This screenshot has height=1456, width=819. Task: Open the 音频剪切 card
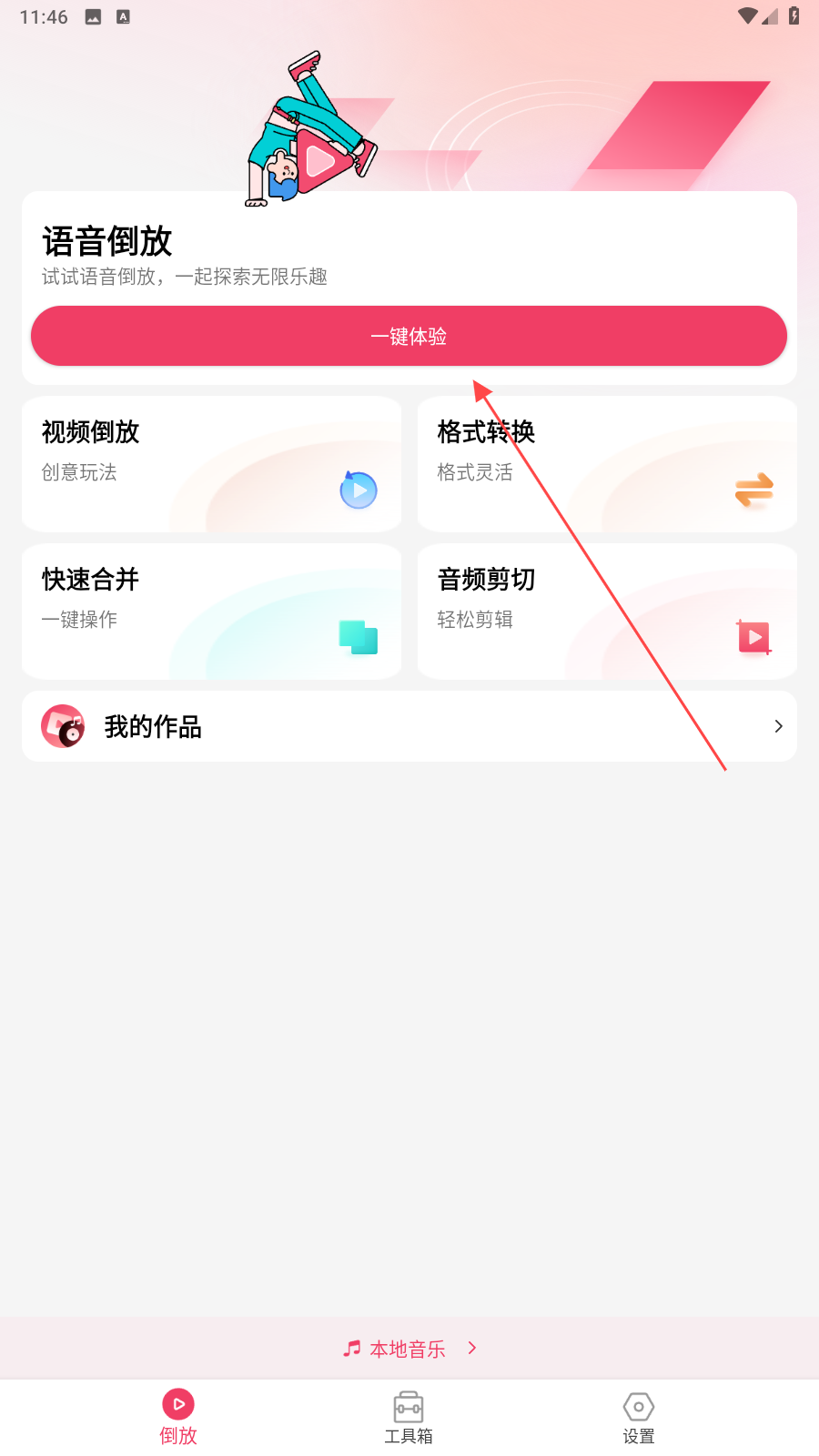[607, 612]
